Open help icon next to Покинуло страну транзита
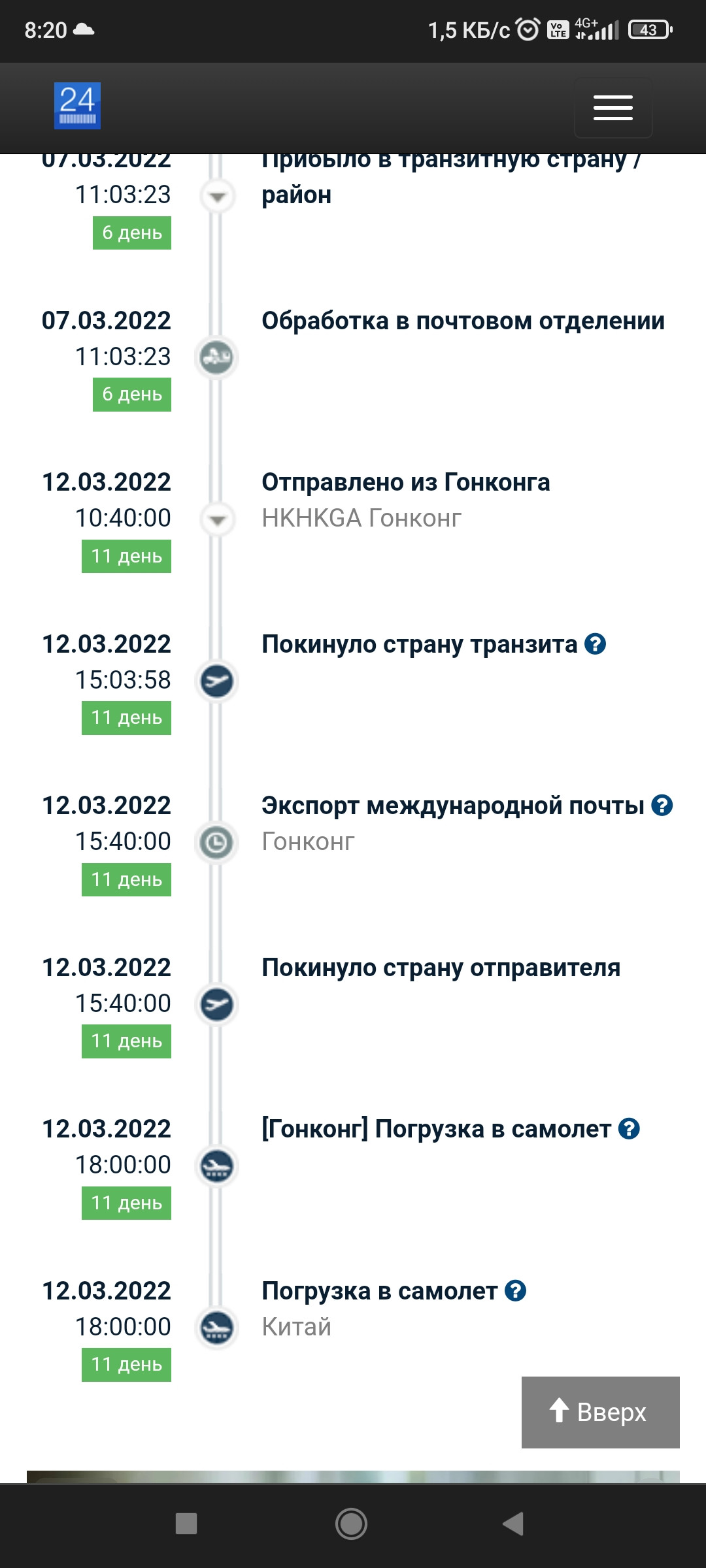Viewport: 706px width, 1568px height. [x=595, y=644]
